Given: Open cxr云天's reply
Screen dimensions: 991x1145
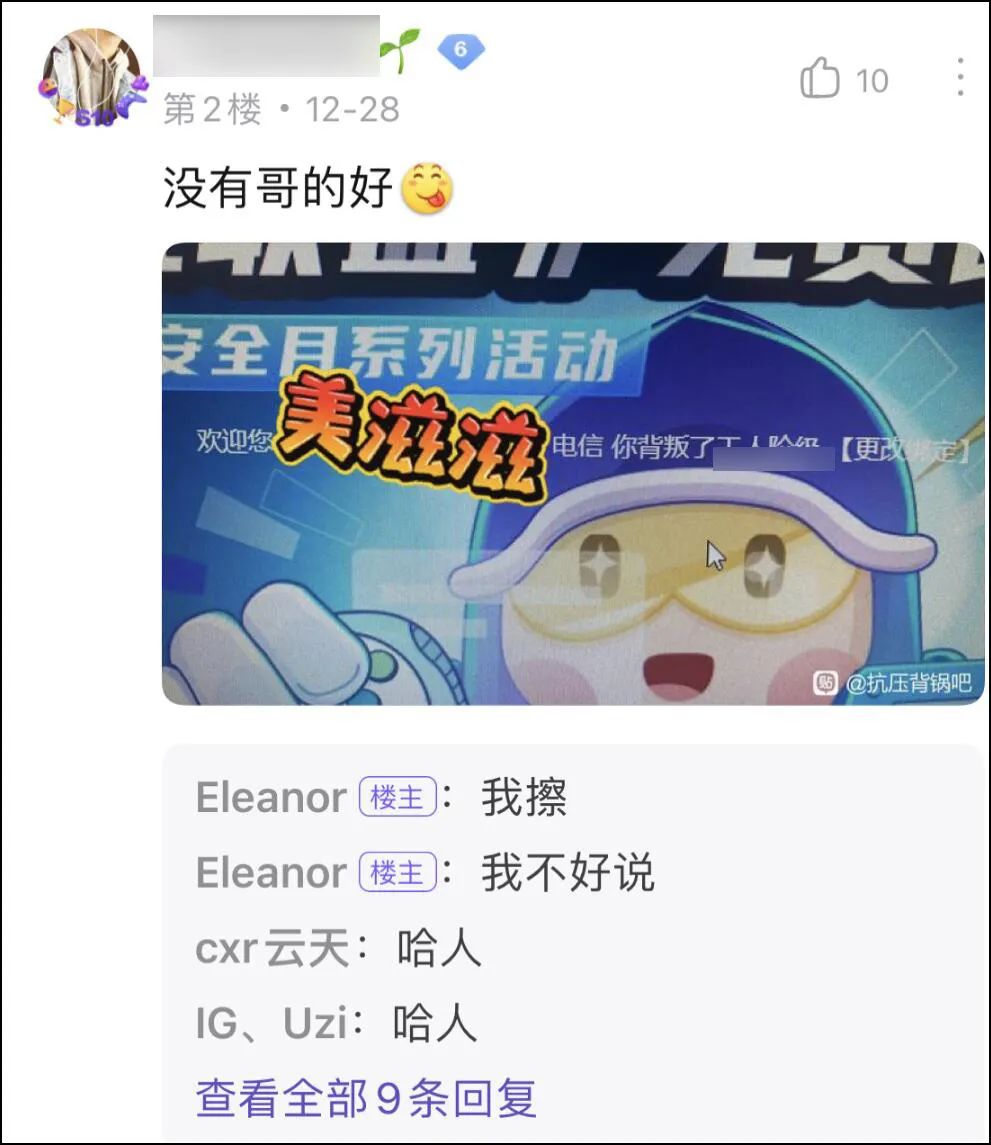Looking at the screenshot, I should tap(438, 948).
